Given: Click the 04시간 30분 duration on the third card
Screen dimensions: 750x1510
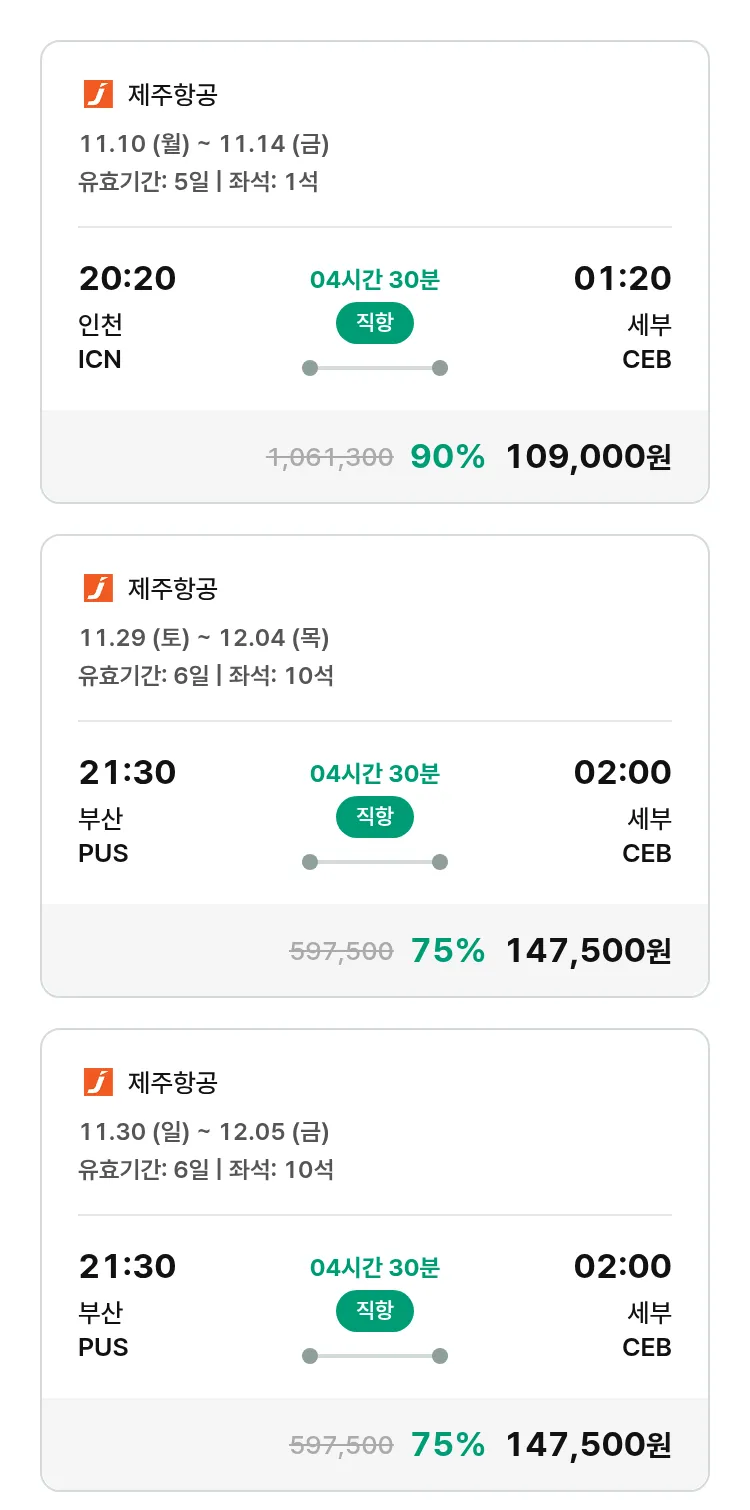Looking at the screenshot, I should coord(374,1266).
